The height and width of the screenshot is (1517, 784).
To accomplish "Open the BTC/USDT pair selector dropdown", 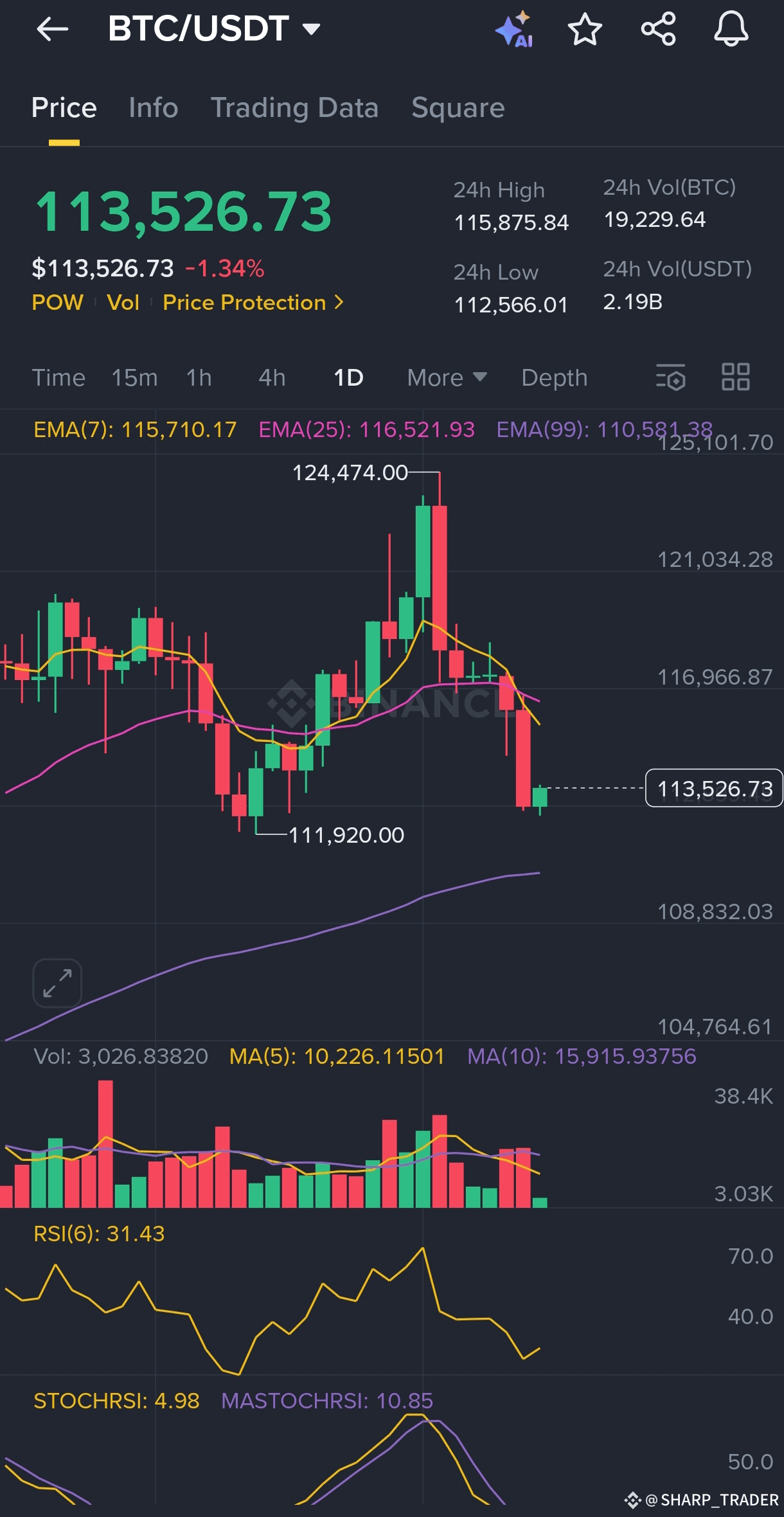I will (x=214, y=29).
